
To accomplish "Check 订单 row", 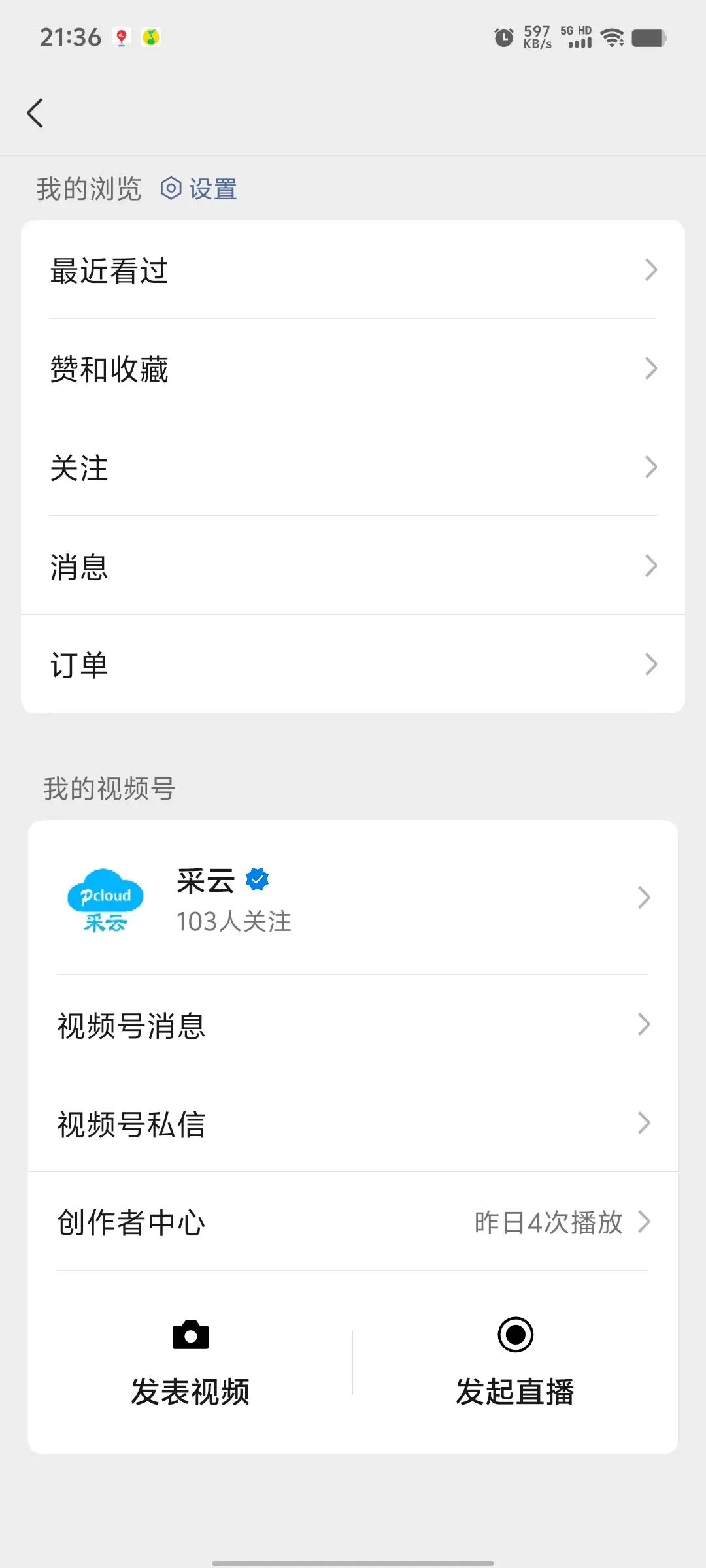I will pyautogui.click(x=353, y=664).
